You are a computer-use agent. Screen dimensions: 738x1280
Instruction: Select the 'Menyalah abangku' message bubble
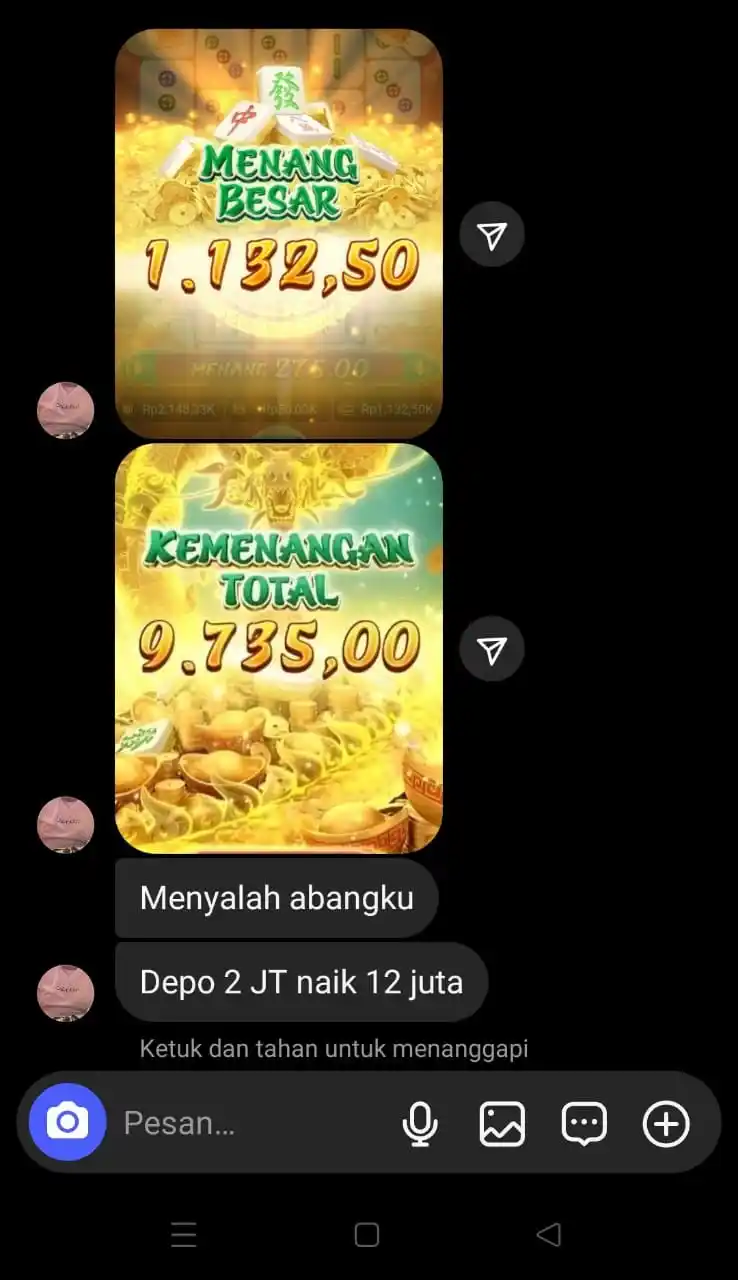[277, 898]
